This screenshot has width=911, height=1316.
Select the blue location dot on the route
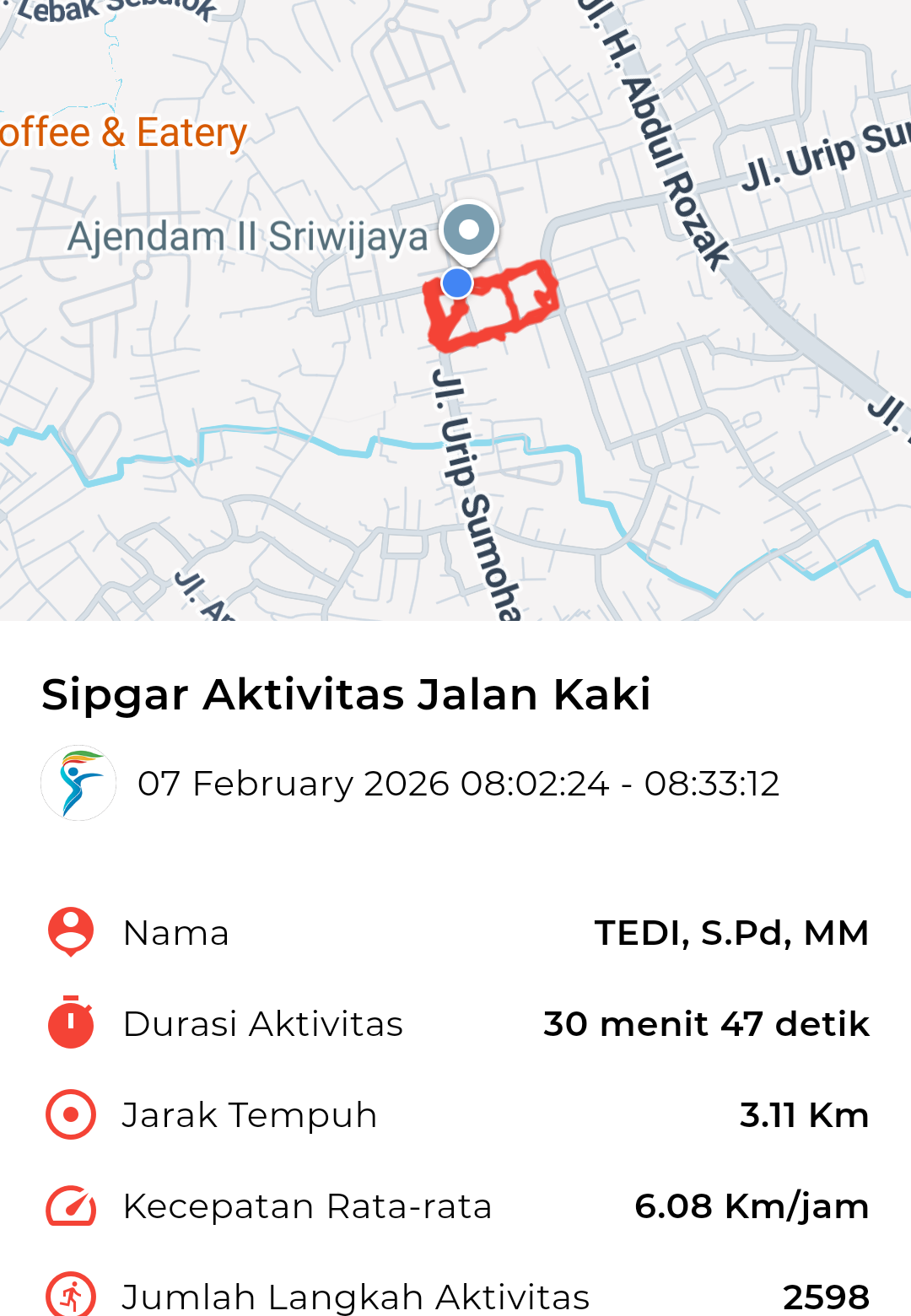coord(457,283)
